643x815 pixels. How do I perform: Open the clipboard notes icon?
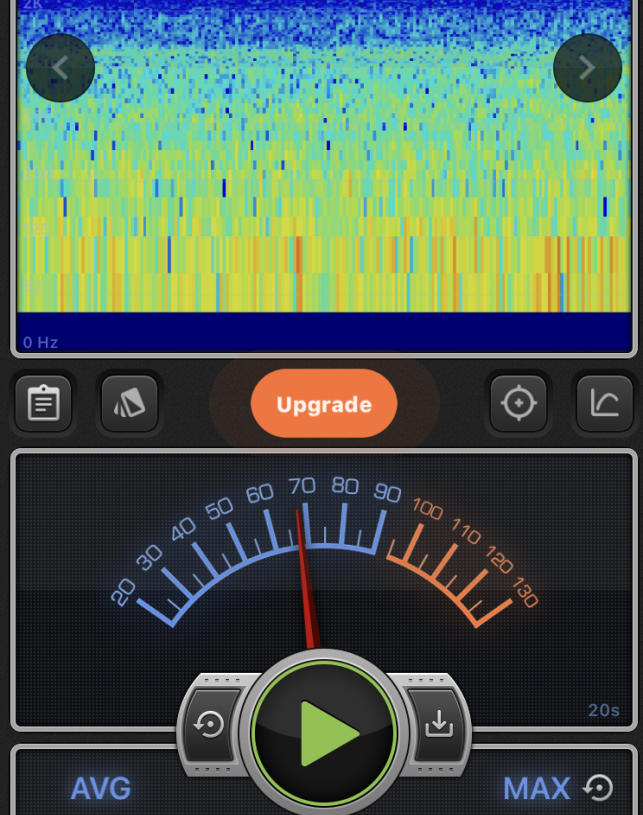coord(43,403)
